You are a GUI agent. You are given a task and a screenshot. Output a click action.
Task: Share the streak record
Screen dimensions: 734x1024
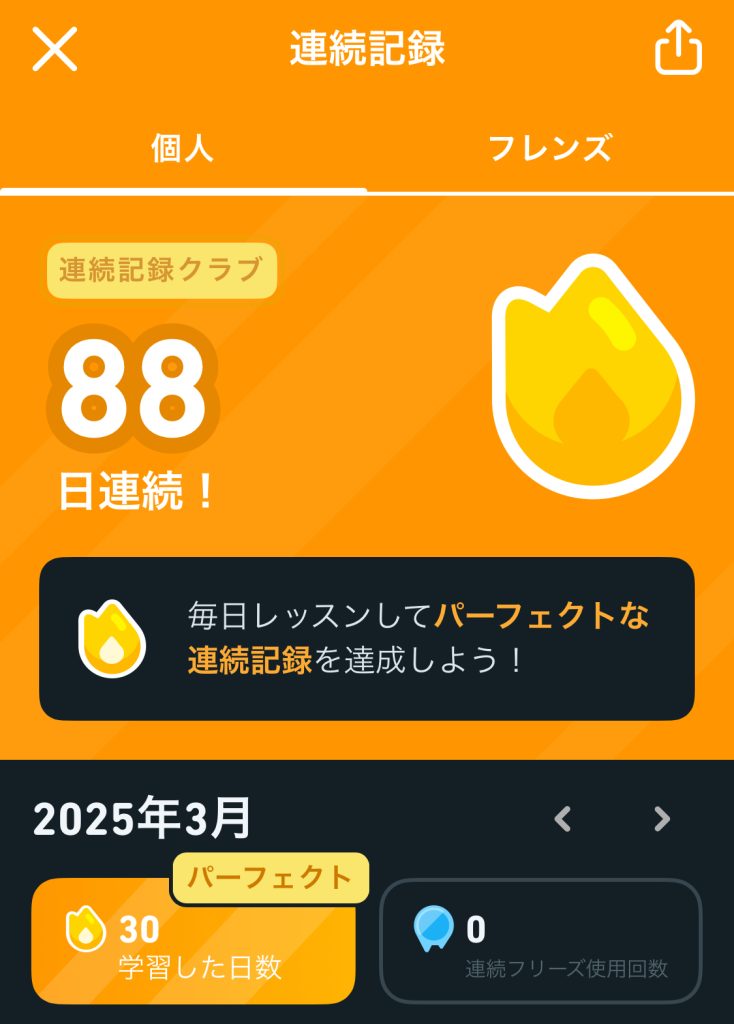pos(679,48)
